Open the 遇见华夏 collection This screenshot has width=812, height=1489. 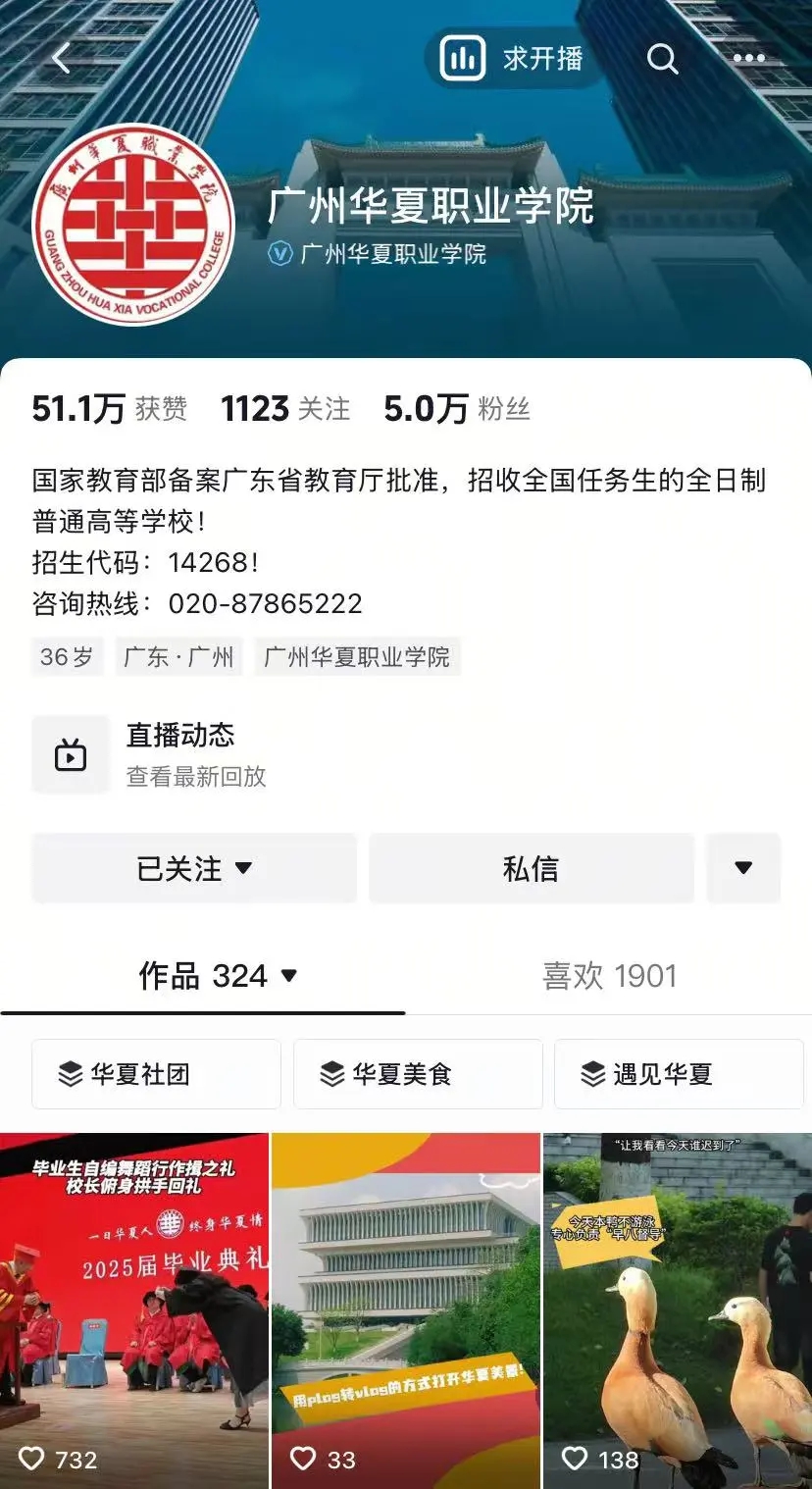(x=679, y=1074)
